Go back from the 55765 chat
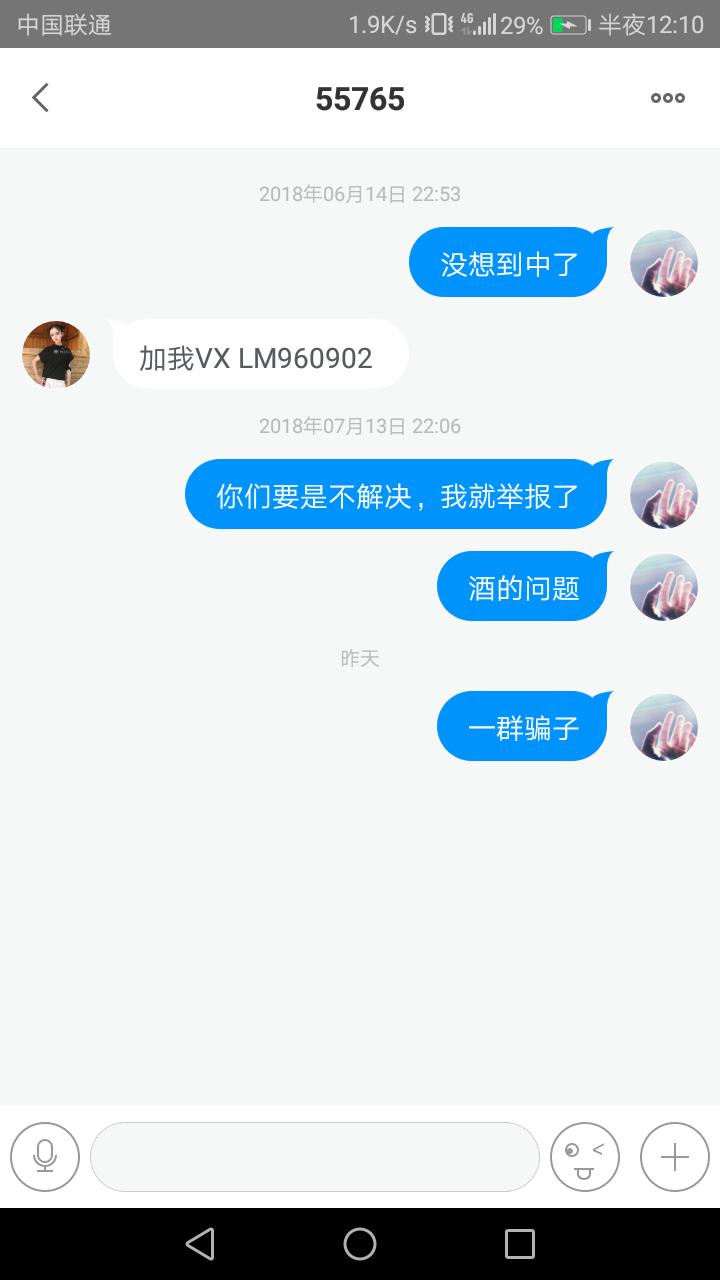This screenshot has height=1280, width=720. (x=40, y=98)
